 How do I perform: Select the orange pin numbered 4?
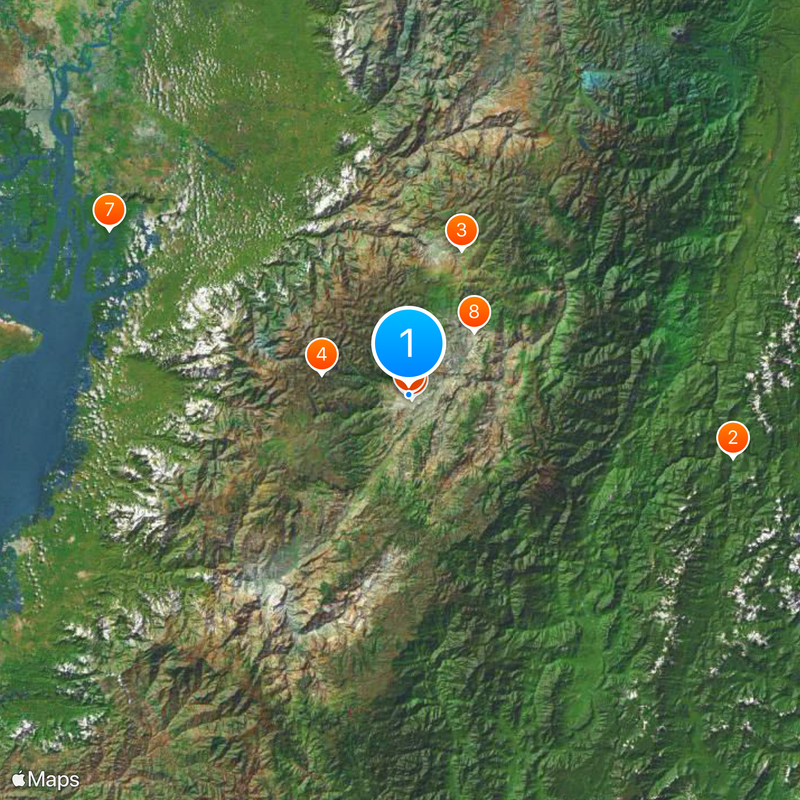click(321, 354)
